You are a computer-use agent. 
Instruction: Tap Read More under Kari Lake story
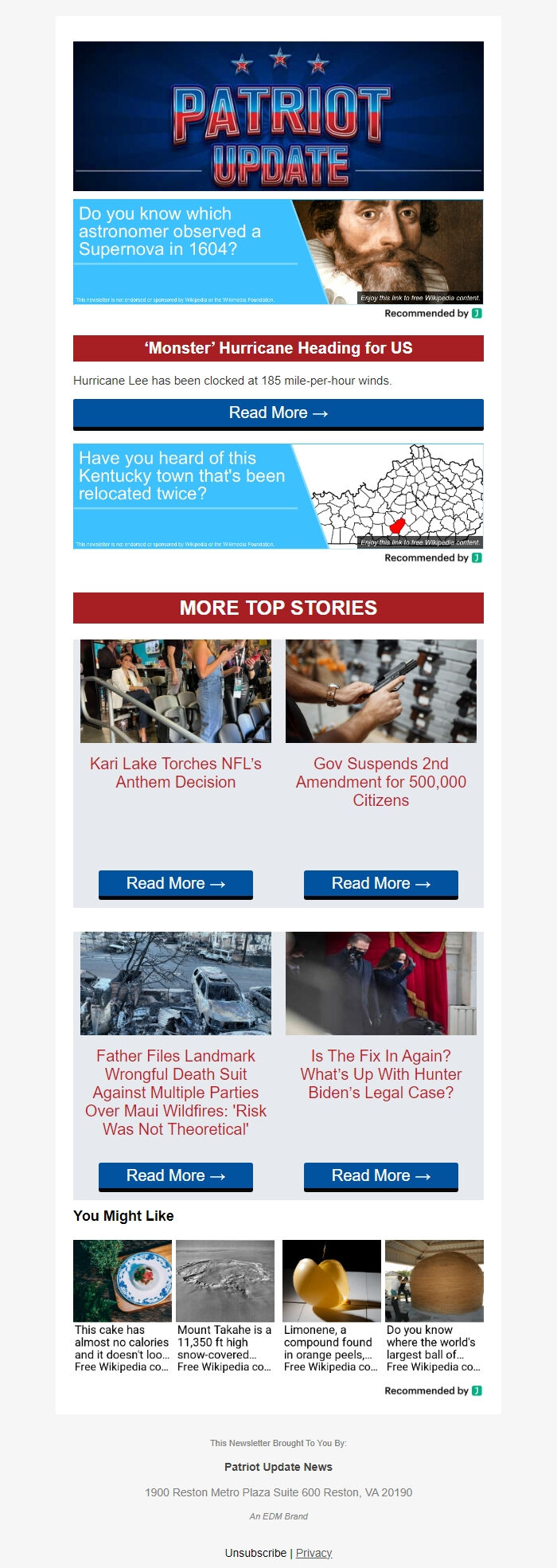[x=176, y=883]
